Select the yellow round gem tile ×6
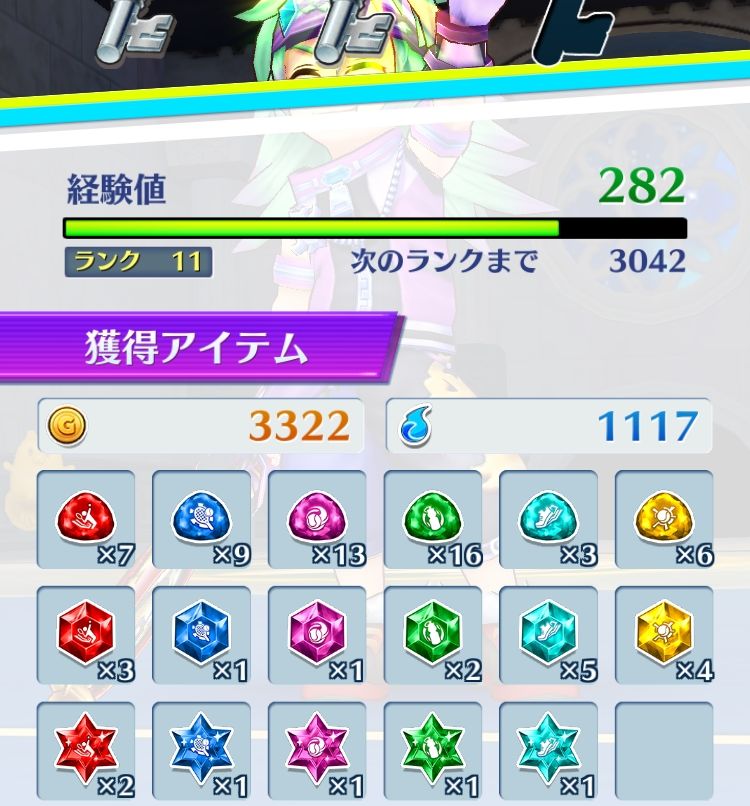750x806 pixels. tap(664, 519)
